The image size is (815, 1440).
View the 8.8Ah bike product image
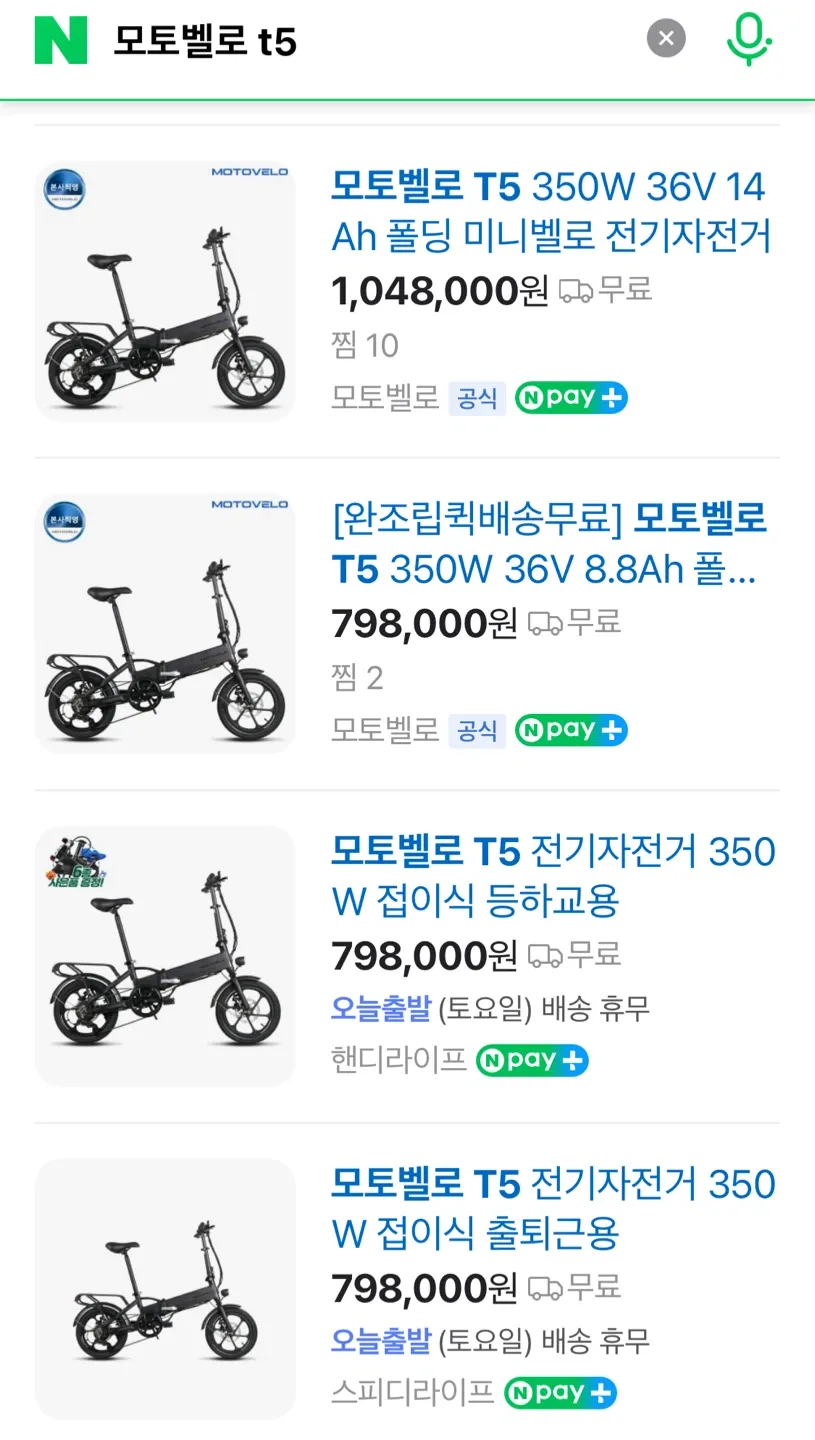coord(165,623)
